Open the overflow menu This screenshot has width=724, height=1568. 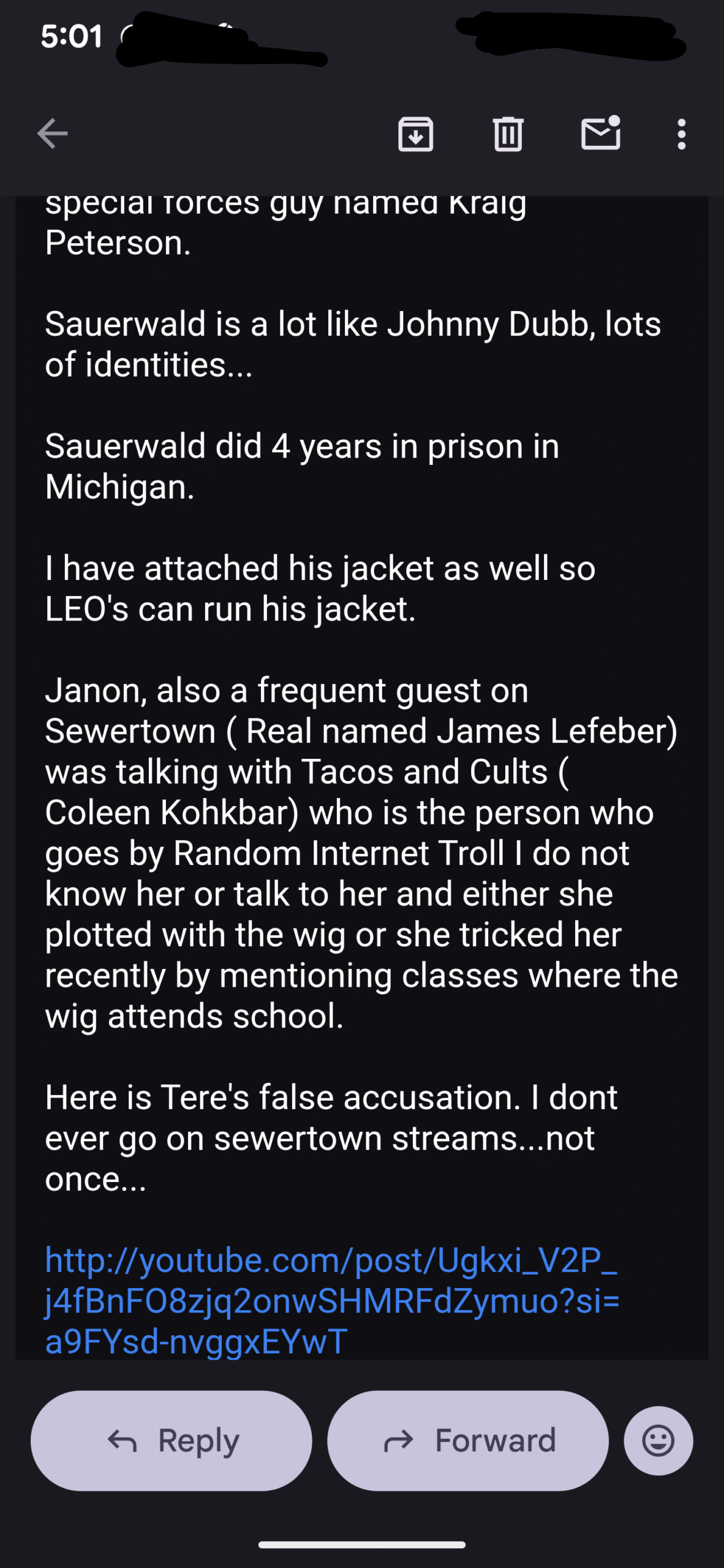681,134
